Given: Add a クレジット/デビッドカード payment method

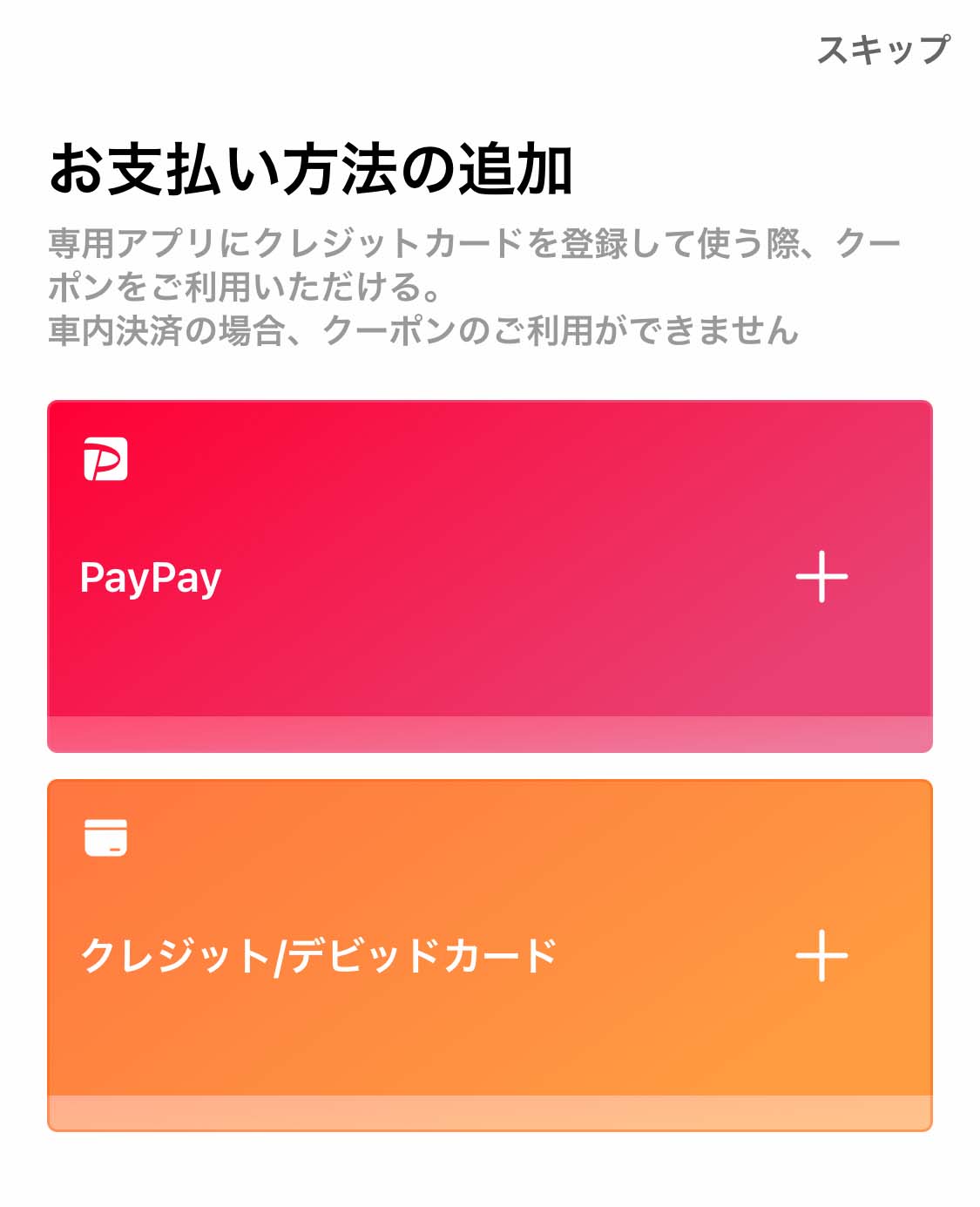Looking at the screenshot, I should [x=821, y=955].
